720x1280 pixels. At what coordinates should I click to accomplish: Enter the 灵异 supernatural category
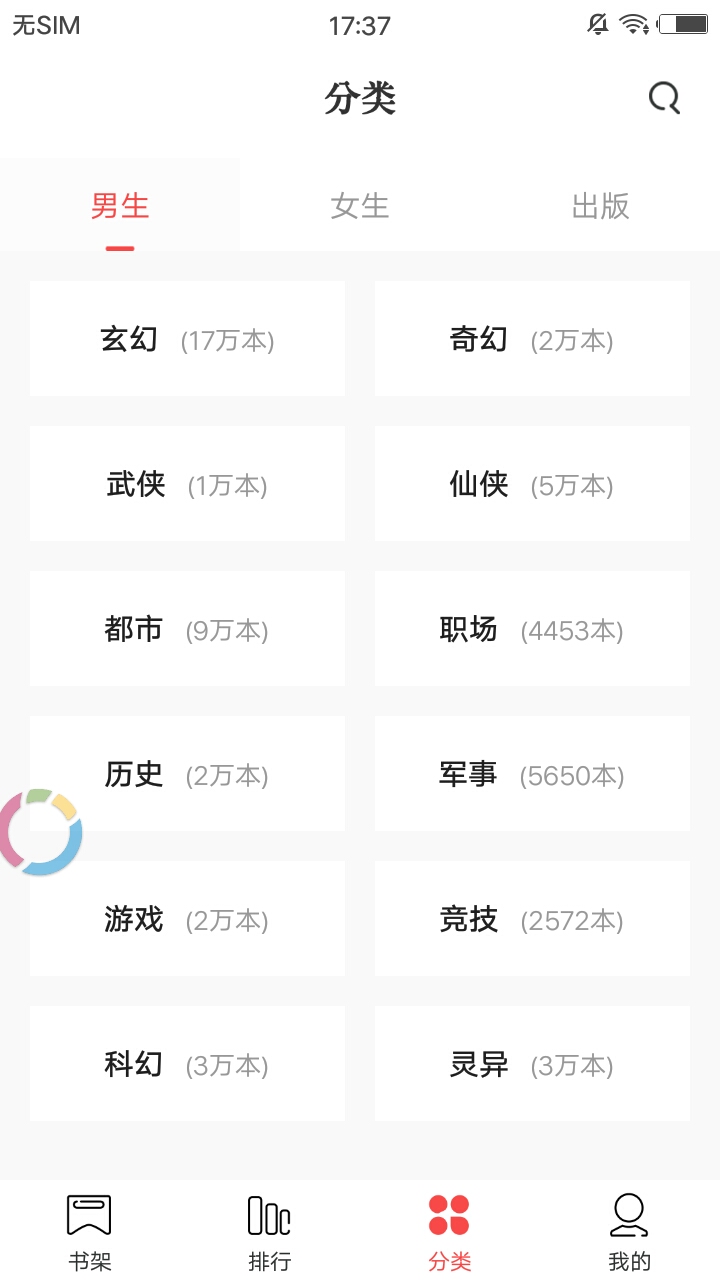[531, 1063]
